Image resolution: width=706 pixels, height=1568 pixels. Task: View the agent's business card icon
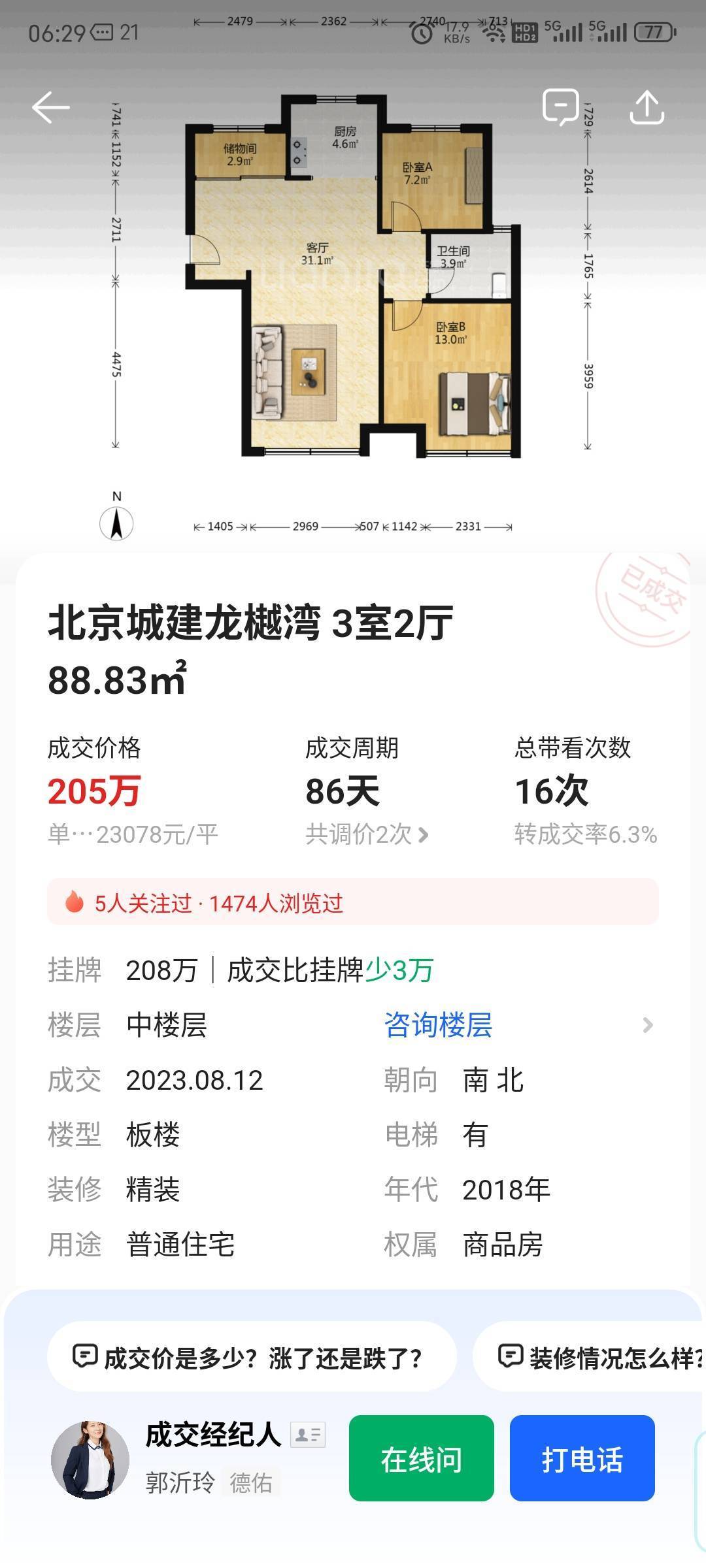pyautogui.click(x=307, y=1435)
